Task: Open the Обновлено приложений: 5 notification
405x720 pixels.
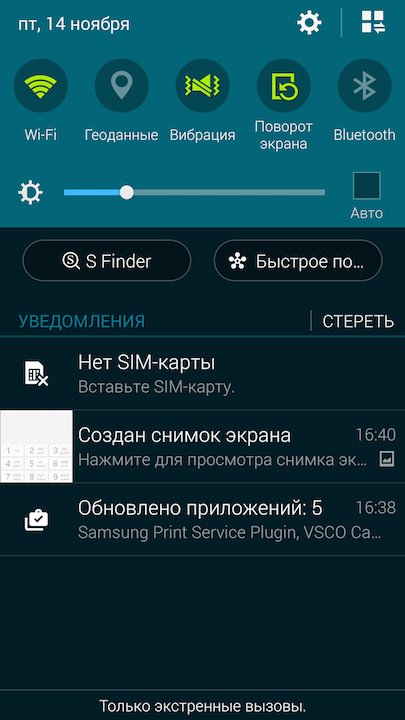Action: point(202,519)
